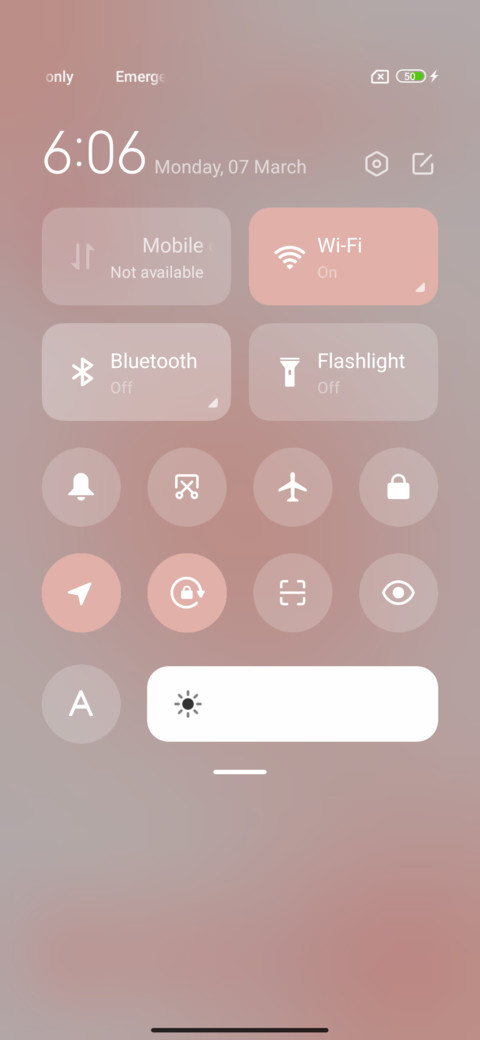
Task: Tap the Mobile data tile
Action: pyautogui.click(x=137, y=257)
